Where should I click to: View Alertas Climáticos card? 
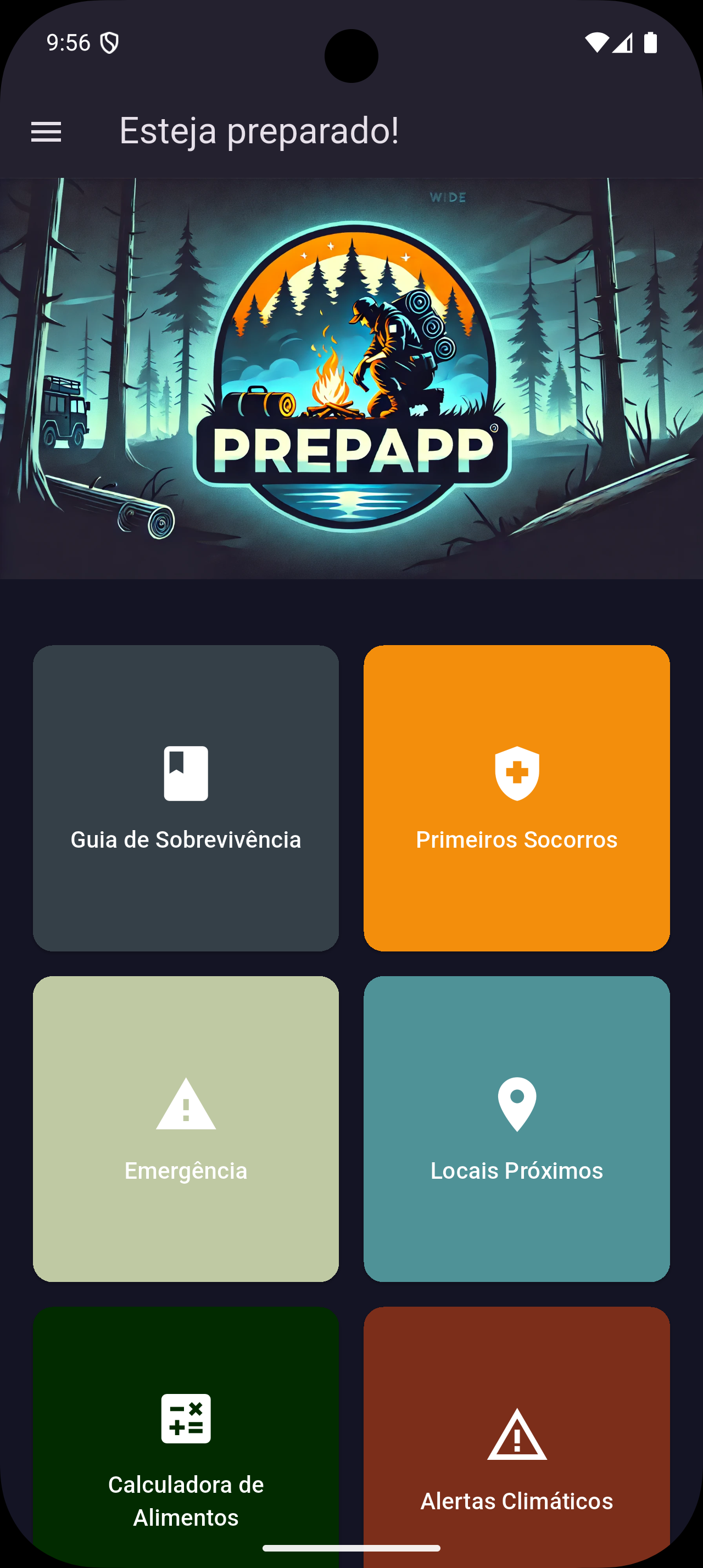pos(516,1449)
